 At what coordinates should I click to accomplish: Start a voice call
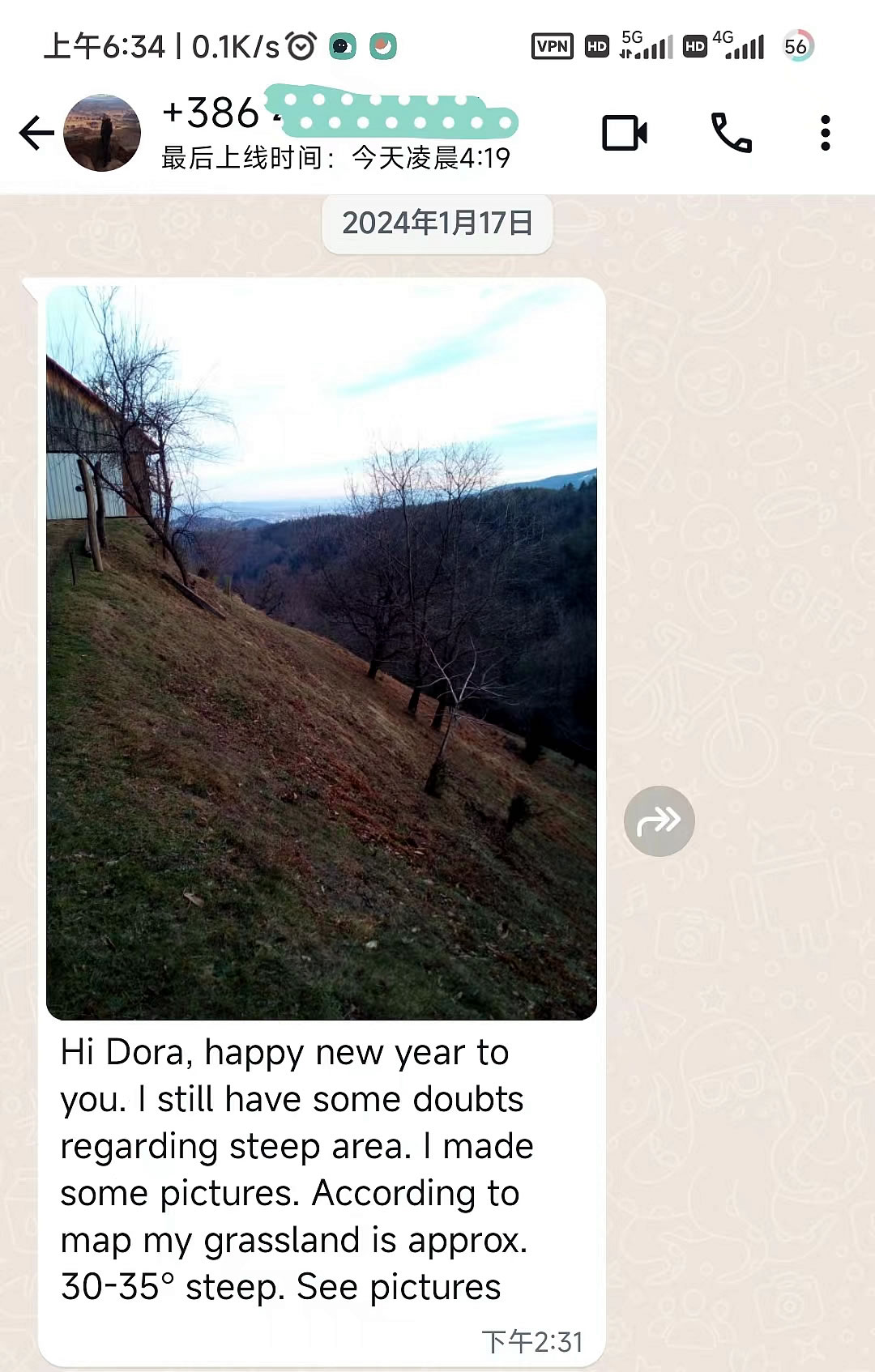point(731,134)
